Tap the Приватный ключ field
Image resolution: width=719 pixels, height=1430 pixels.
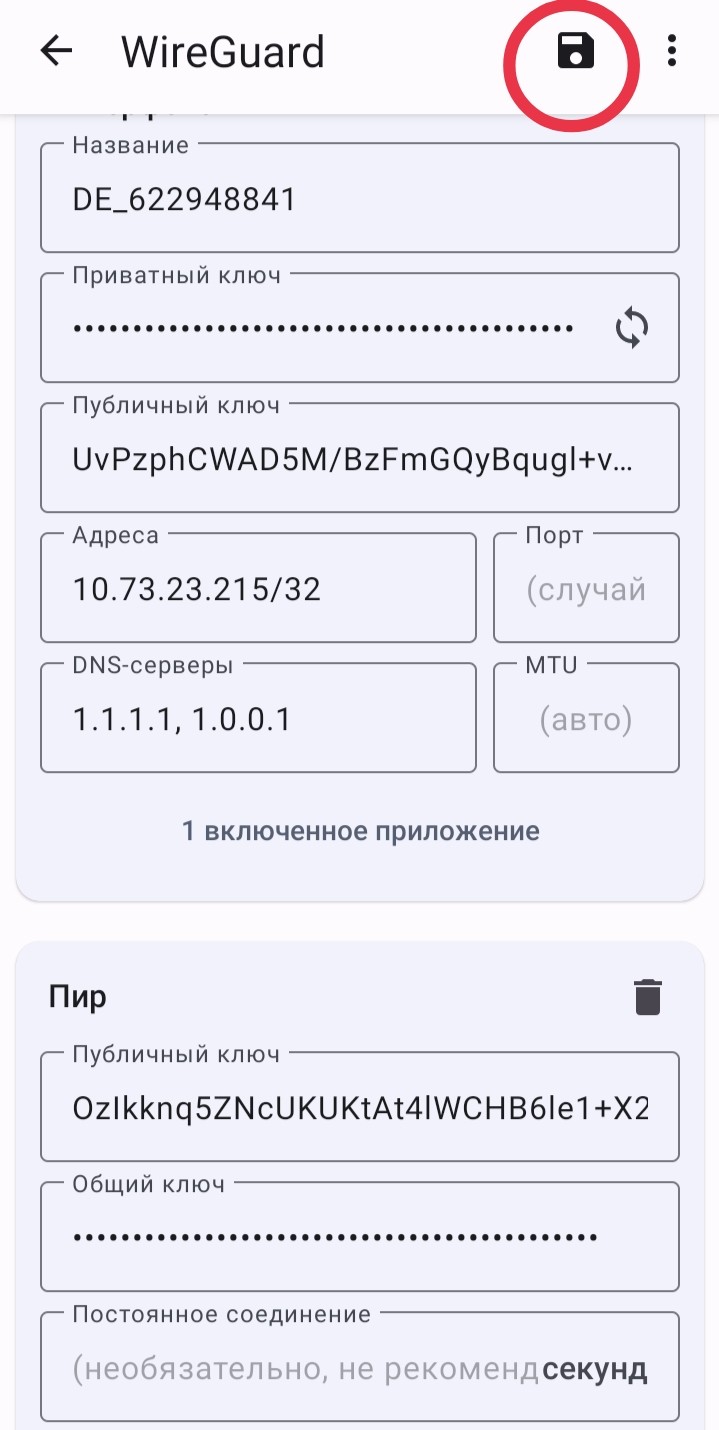click(324, 327)
